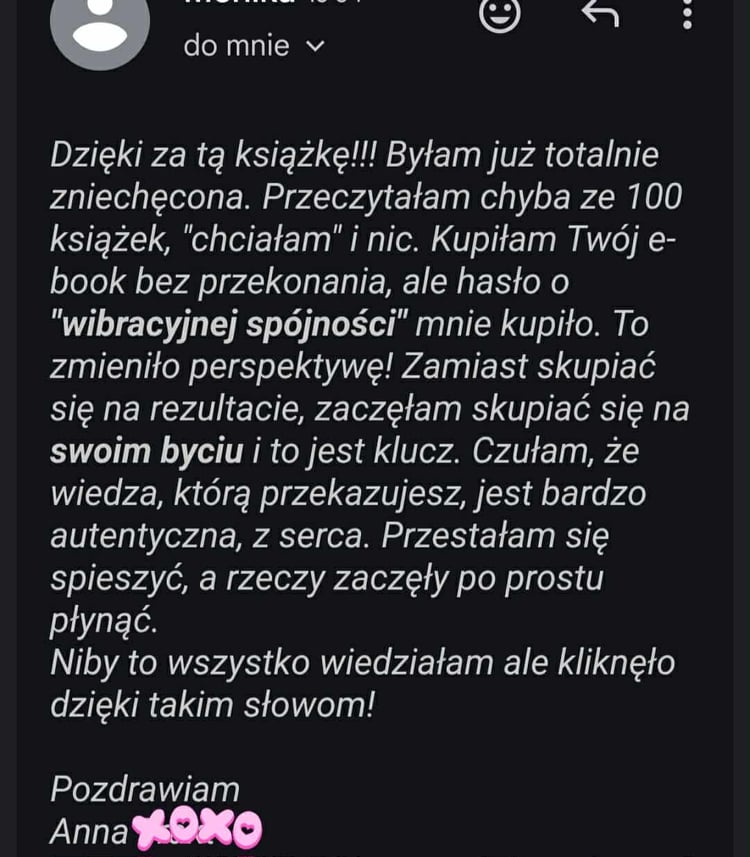
Task: Add an emoji reaction to this email
Action: click(x=500, y=13)
